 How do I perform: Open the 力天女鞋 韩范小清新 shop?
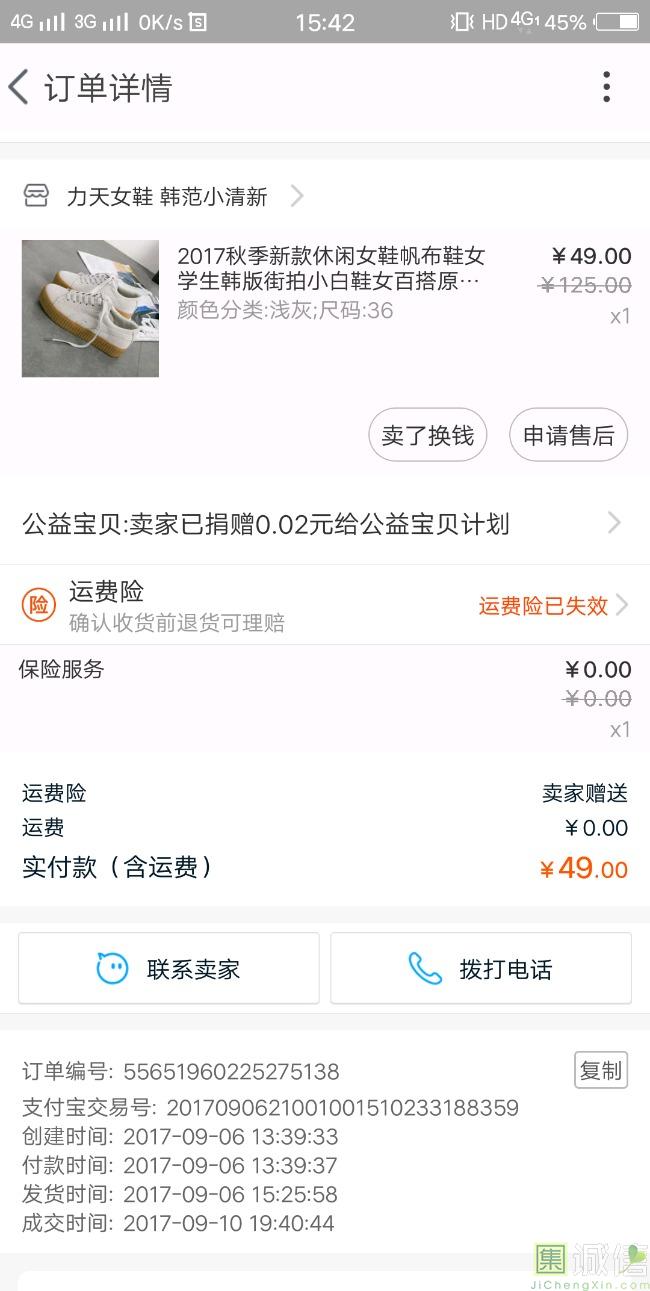coord(167,197)
